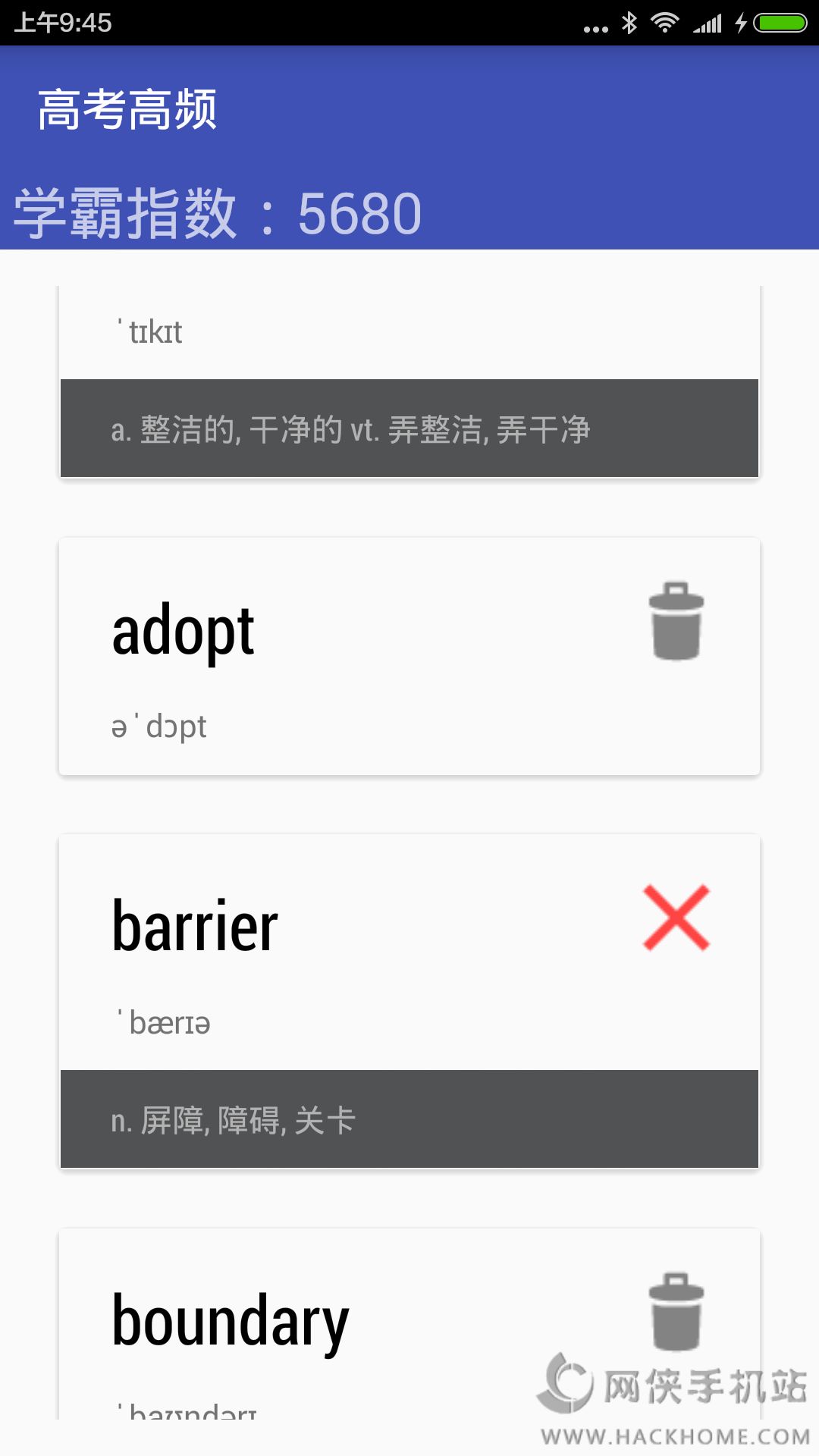Open the adopt word card
The width and height of the screenshot is (819, 1456).
coord(409,657)
